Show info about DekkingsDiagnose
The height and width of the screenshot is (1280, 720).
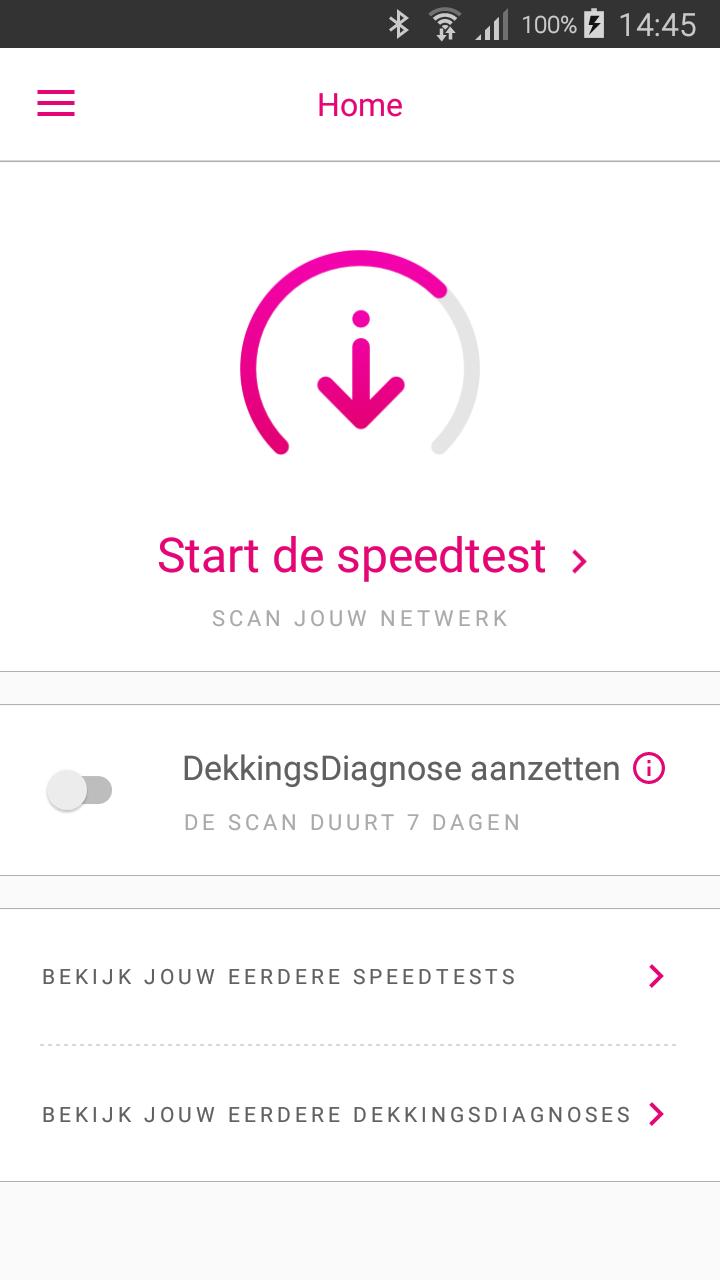click(649, 769)
